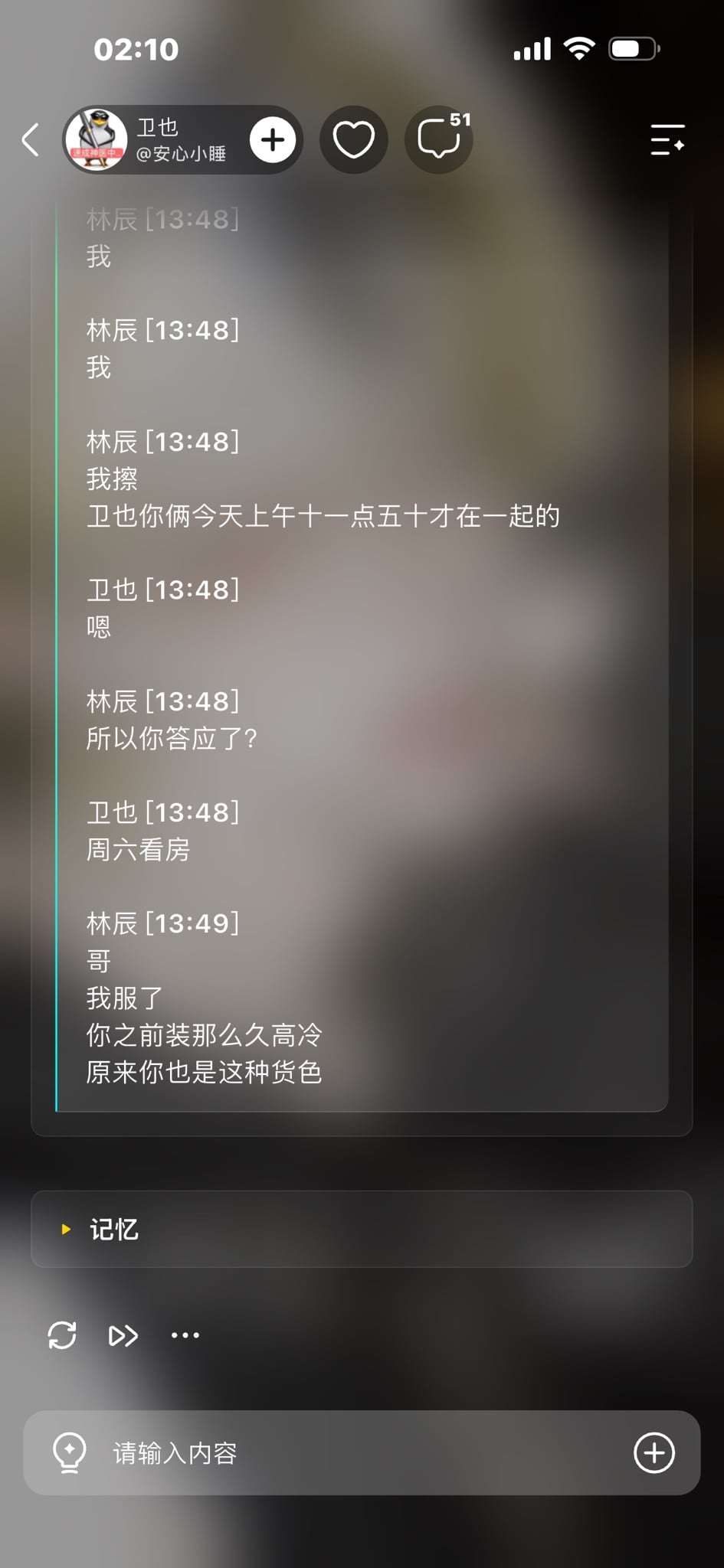Open the top-right sparkle list menu
Screen dimensions: 724x1568
tap(667, 139)
